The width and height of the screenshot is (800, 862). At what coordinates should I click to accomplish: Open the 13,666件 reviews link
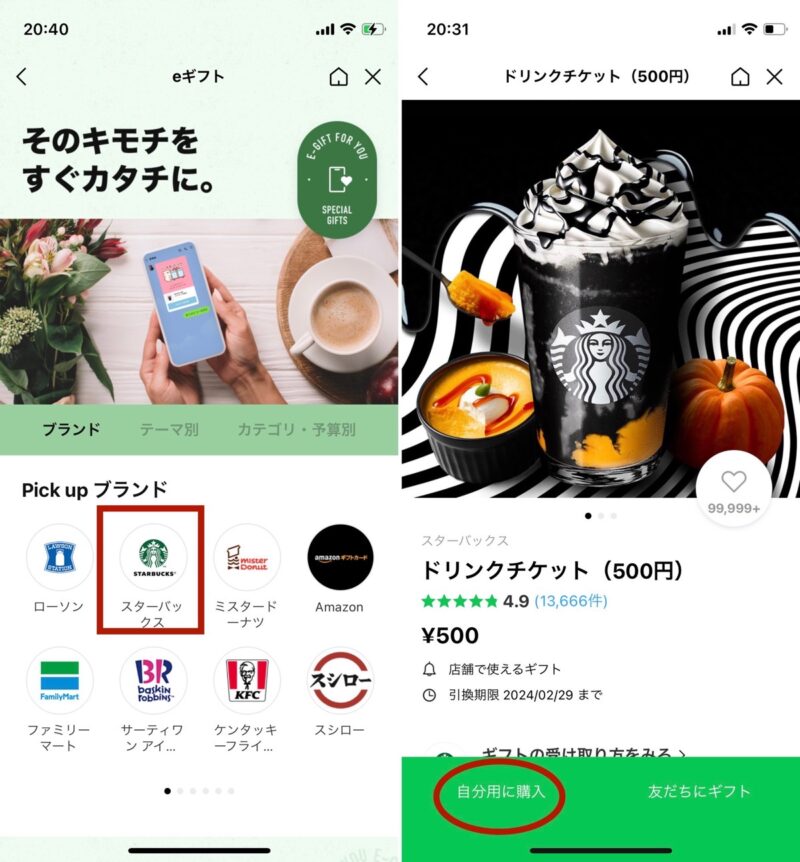point(570,601)
